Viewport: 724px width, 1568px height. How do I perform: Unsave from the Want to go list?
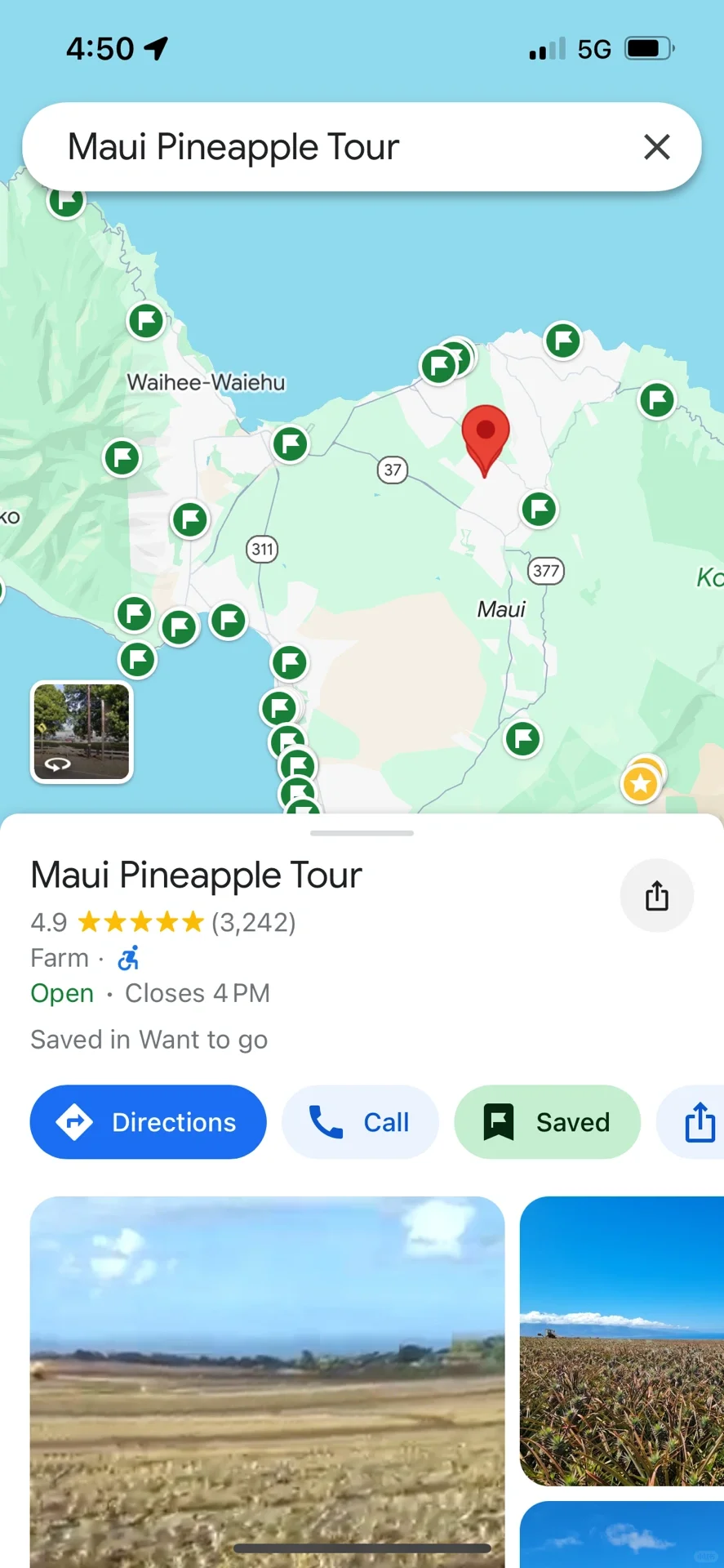tap(149, 1039)
